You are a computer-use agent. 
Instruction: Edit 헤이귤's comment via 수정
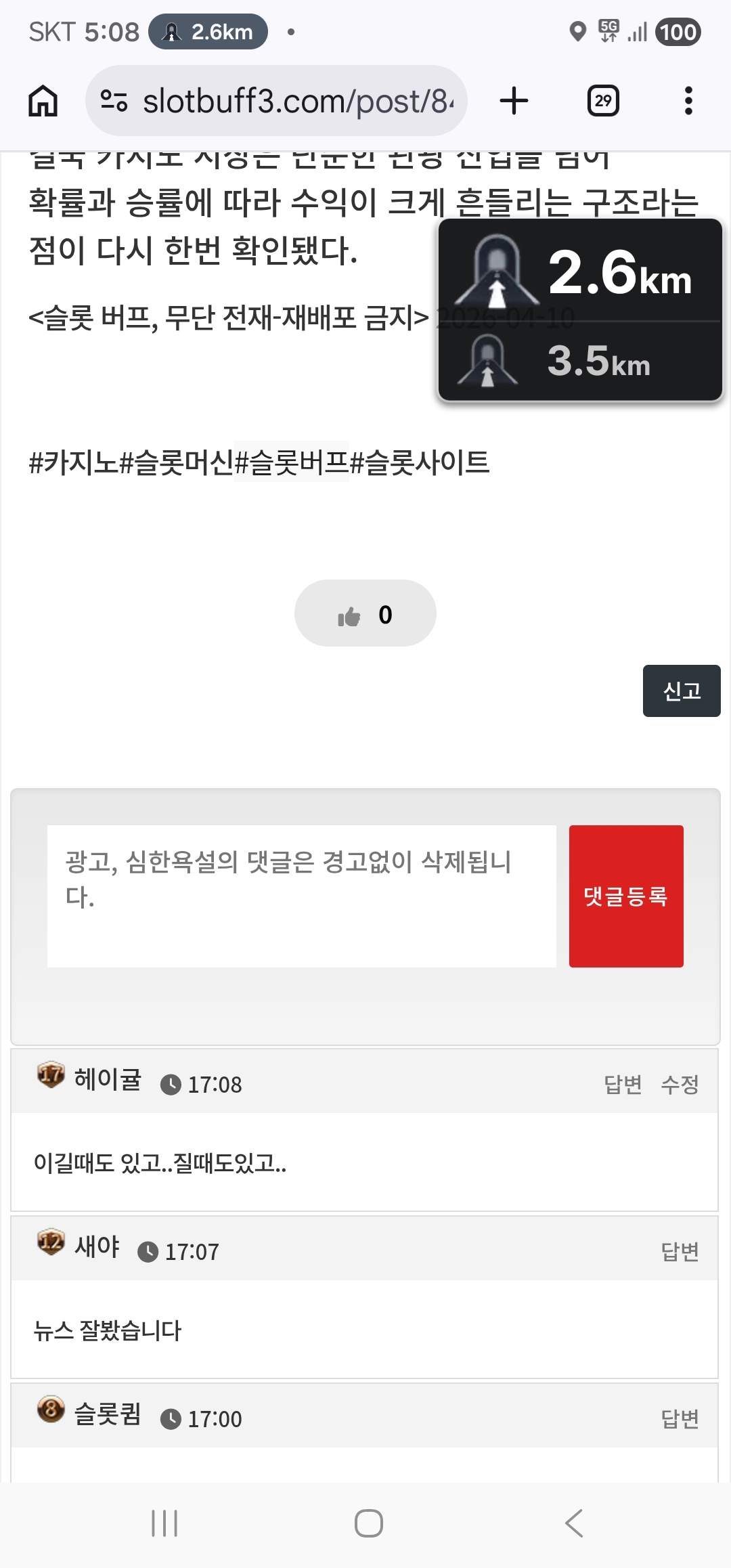(680, 1084)
